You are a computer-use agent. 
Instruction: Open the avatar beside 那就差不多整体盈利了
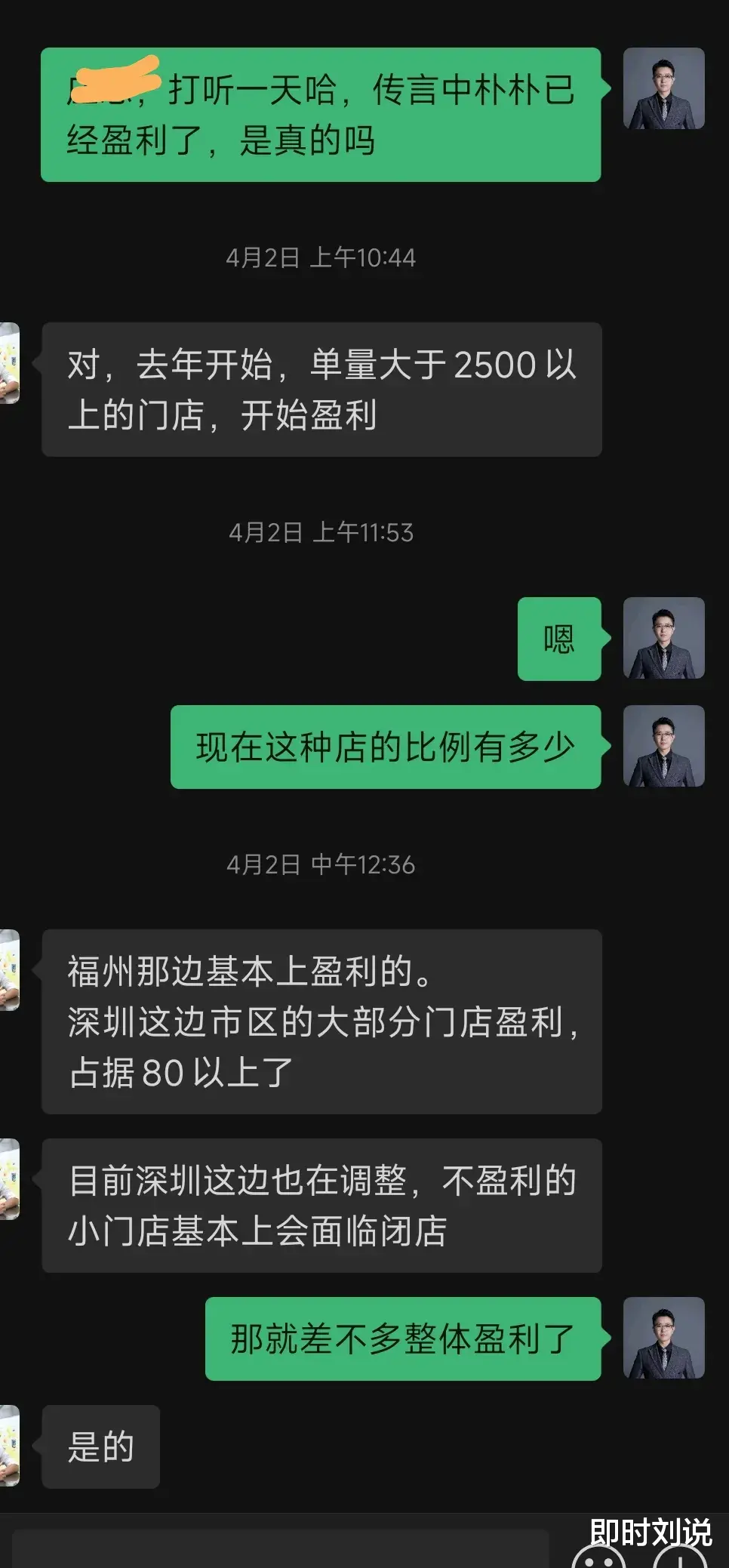click(663, 1338)
